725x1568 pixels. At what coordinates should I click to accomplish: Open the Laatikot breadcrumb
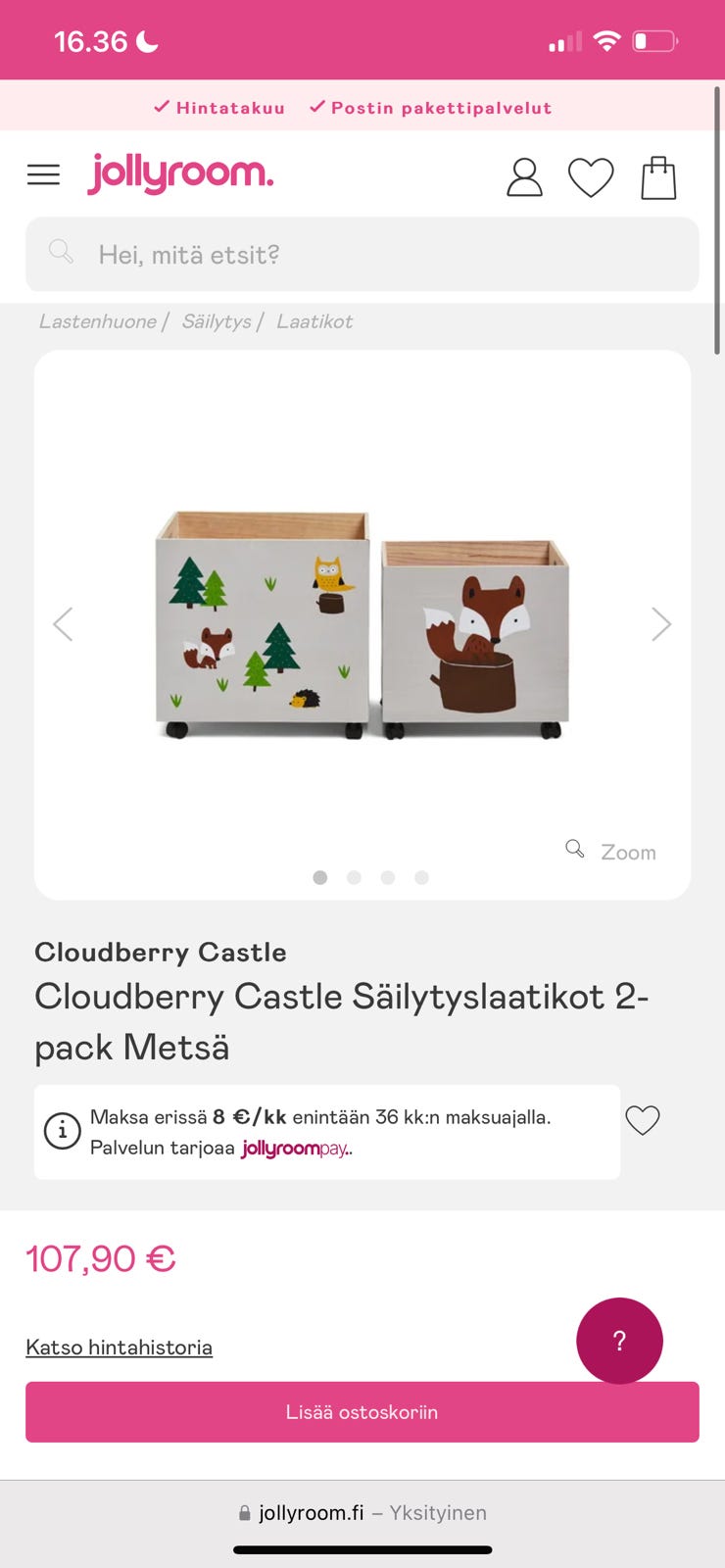click(314, 321)
